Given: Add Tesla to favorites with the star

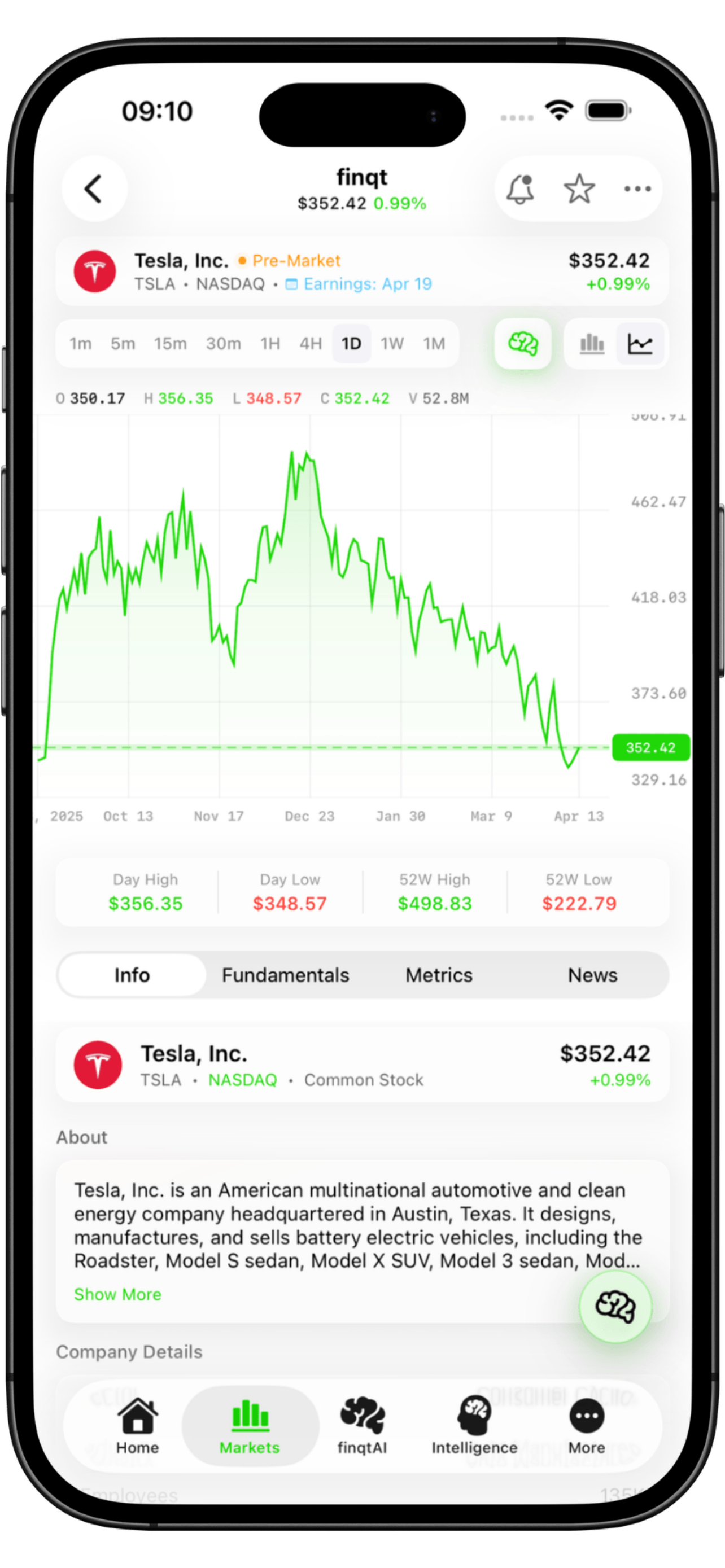Looking at the screenshot, I should tap(579, 189).
